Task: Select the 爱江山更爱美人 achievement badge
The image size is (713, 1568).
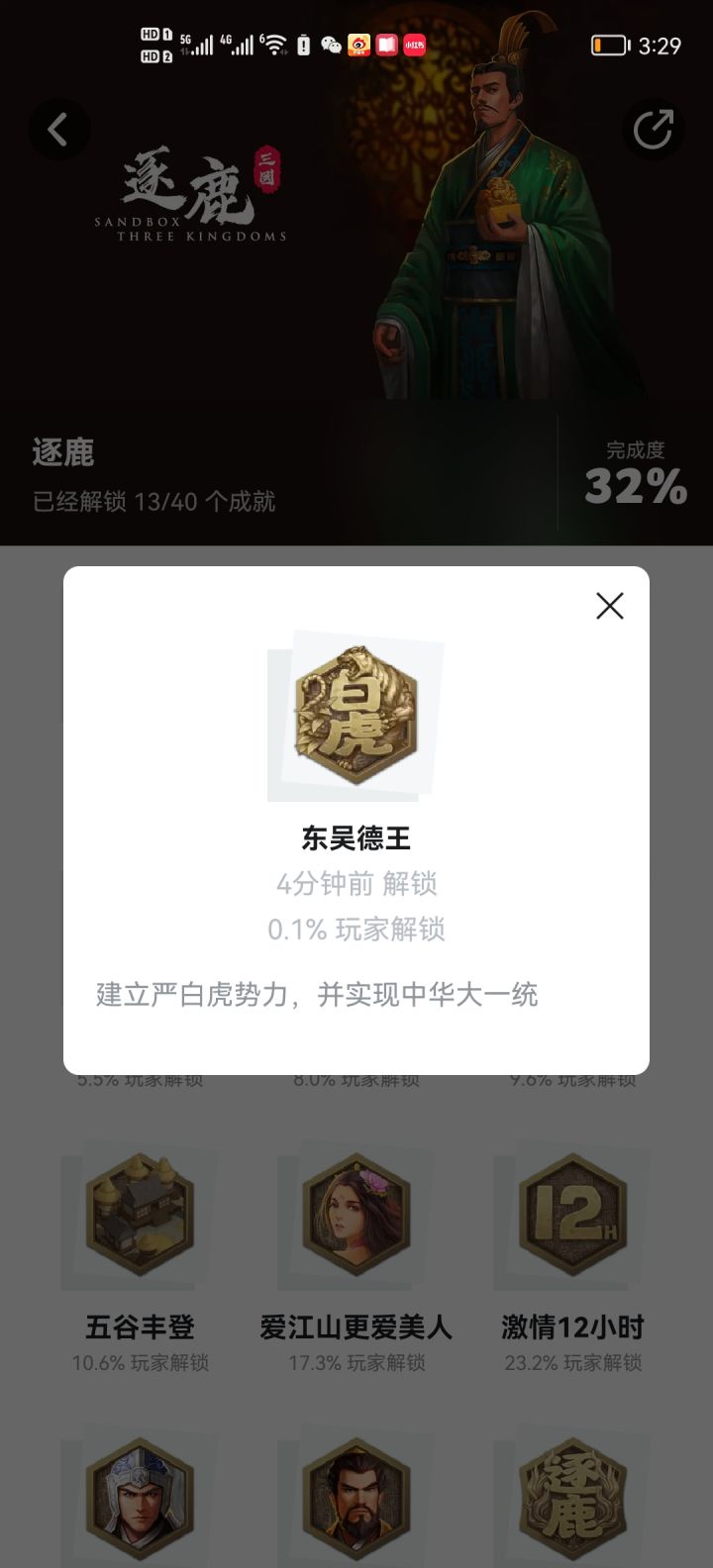Action: (x=355, y=1215)
